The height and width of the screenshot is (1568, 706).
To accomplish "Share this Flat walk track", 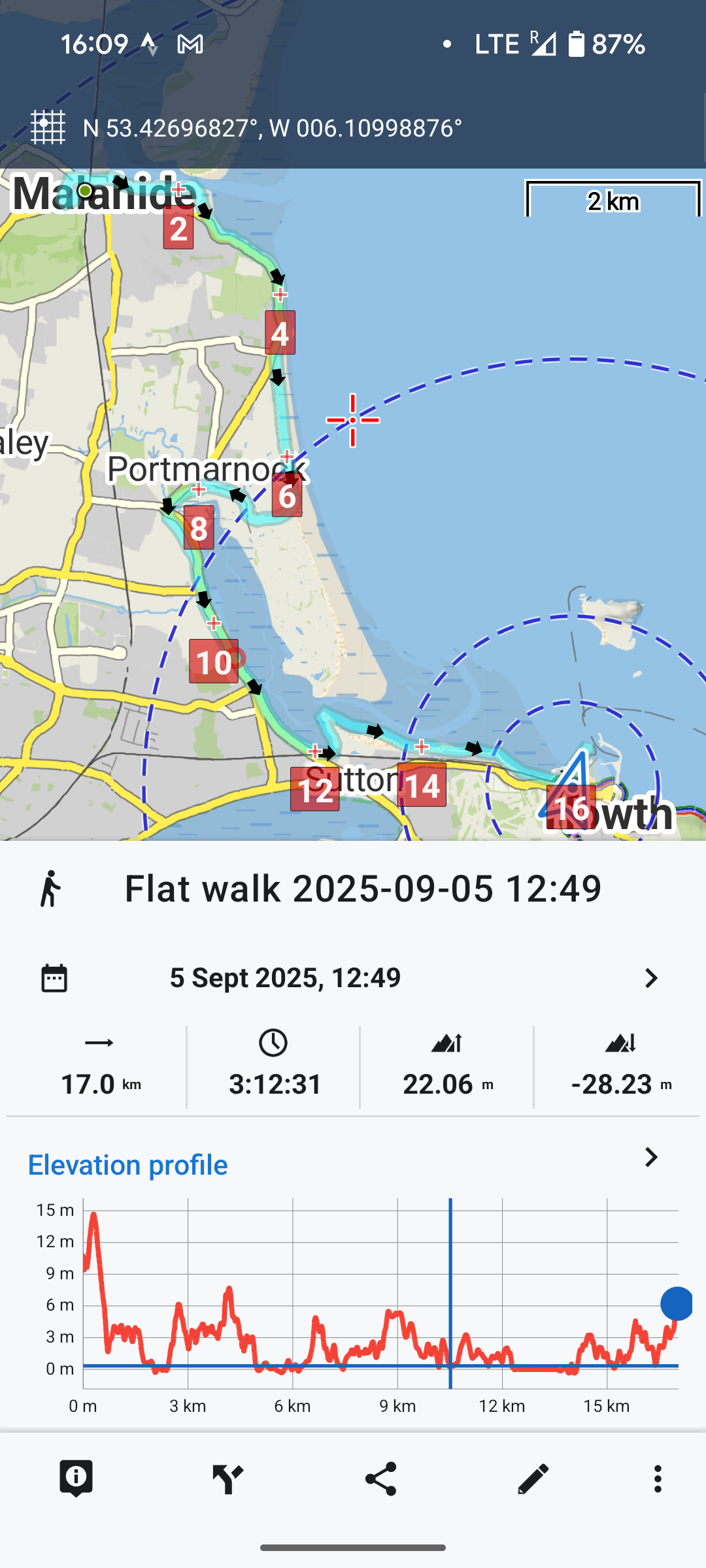I will click(380, 1478).
